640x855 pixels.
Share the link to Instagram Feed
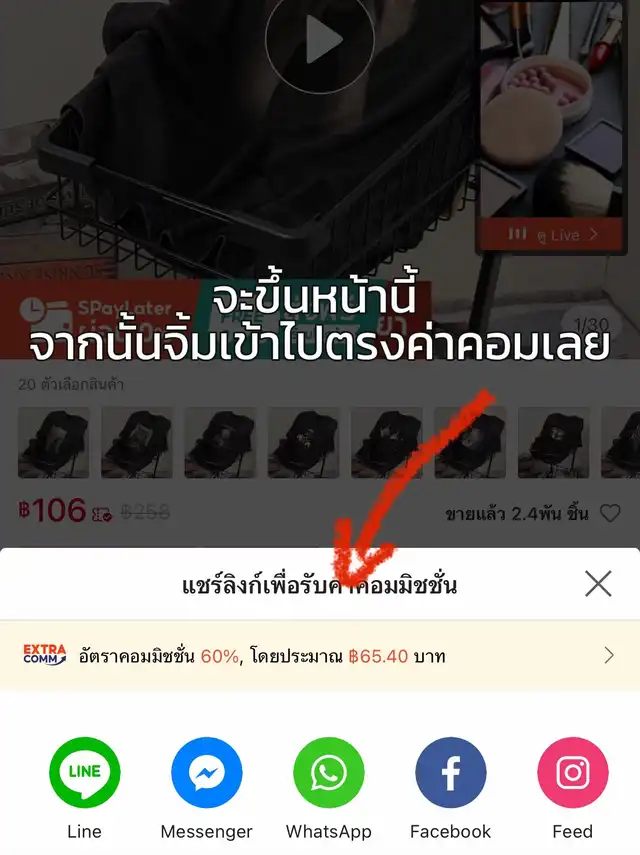point(573,773)
